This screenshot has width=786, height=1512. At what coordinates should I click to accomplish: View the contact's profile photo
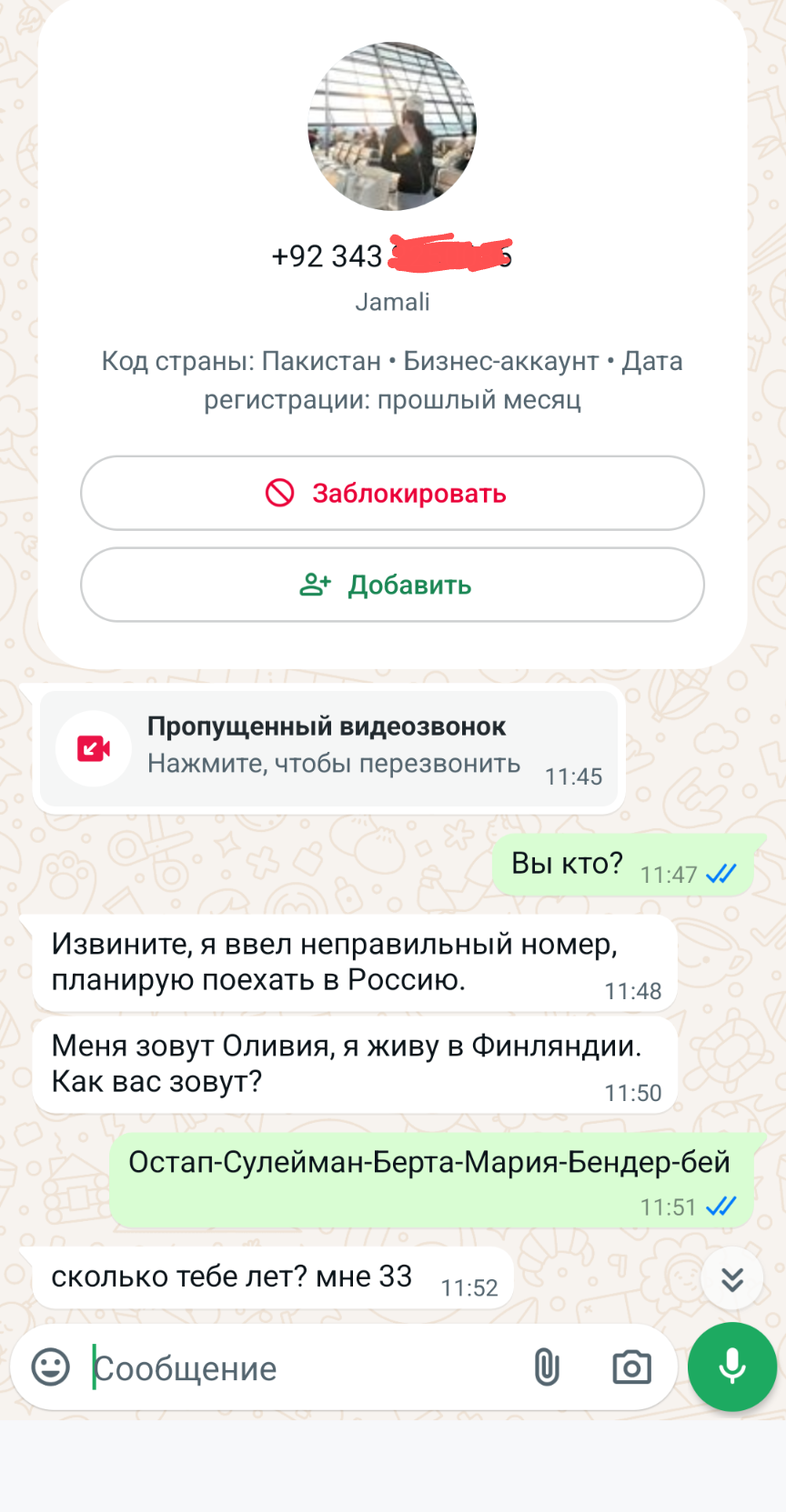tap(392, 126)
